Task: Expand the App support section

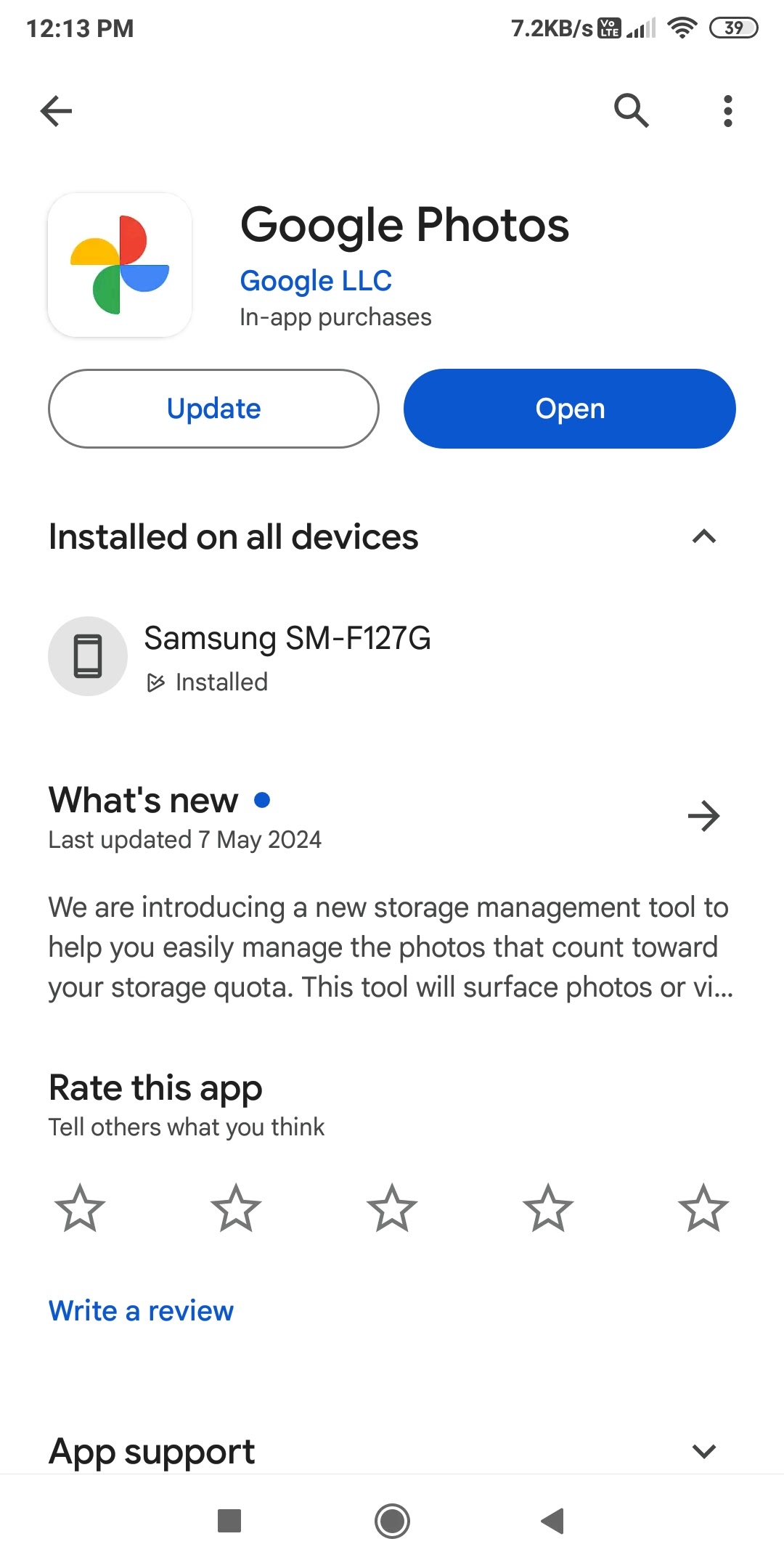Action: pyautogui.click(x=704, y=1452)
